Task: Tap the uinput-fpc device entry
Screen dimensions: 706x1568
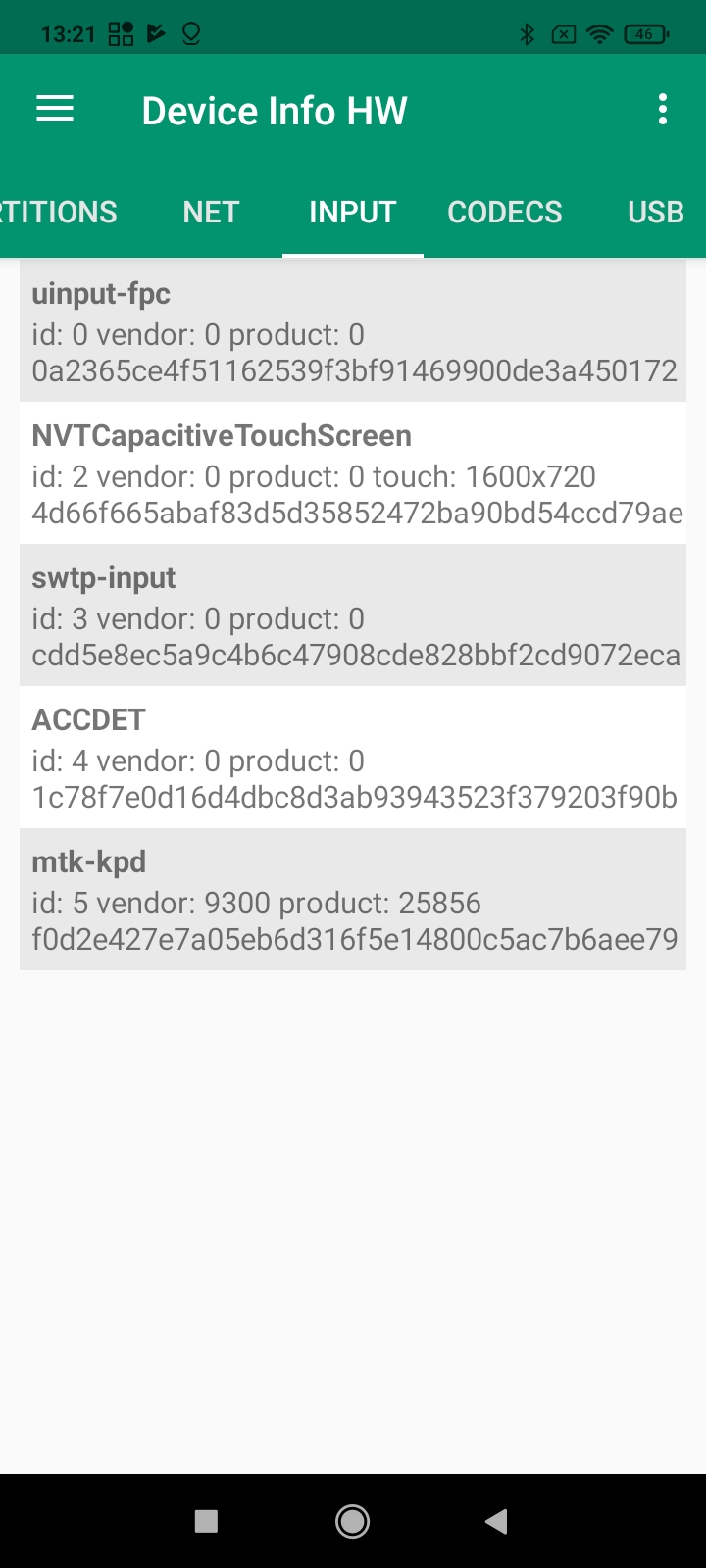Action: [353, 331]
